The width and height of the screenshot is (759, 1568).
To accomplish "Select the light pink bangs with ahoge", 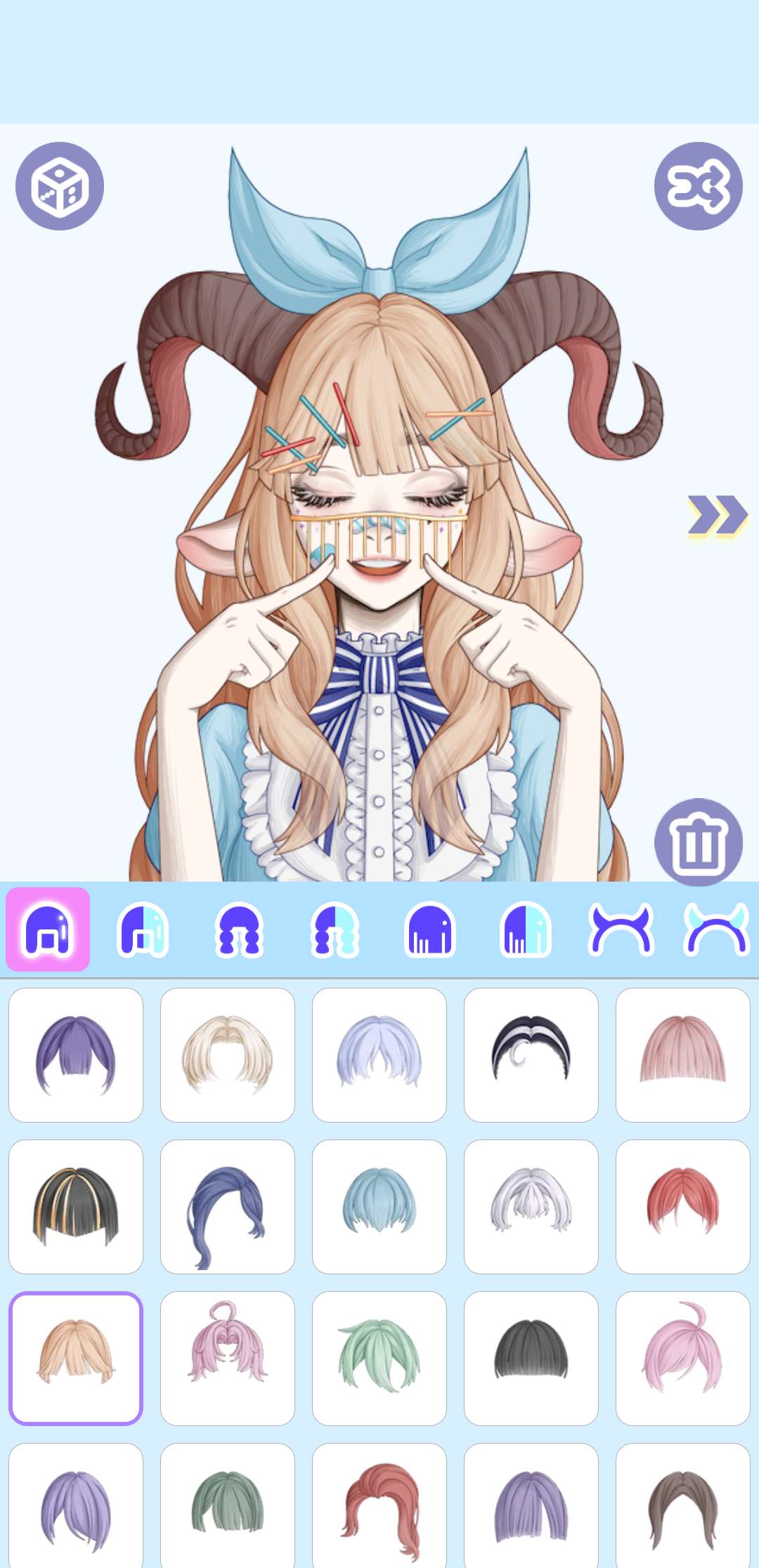I will click(x=683, y=1359).
